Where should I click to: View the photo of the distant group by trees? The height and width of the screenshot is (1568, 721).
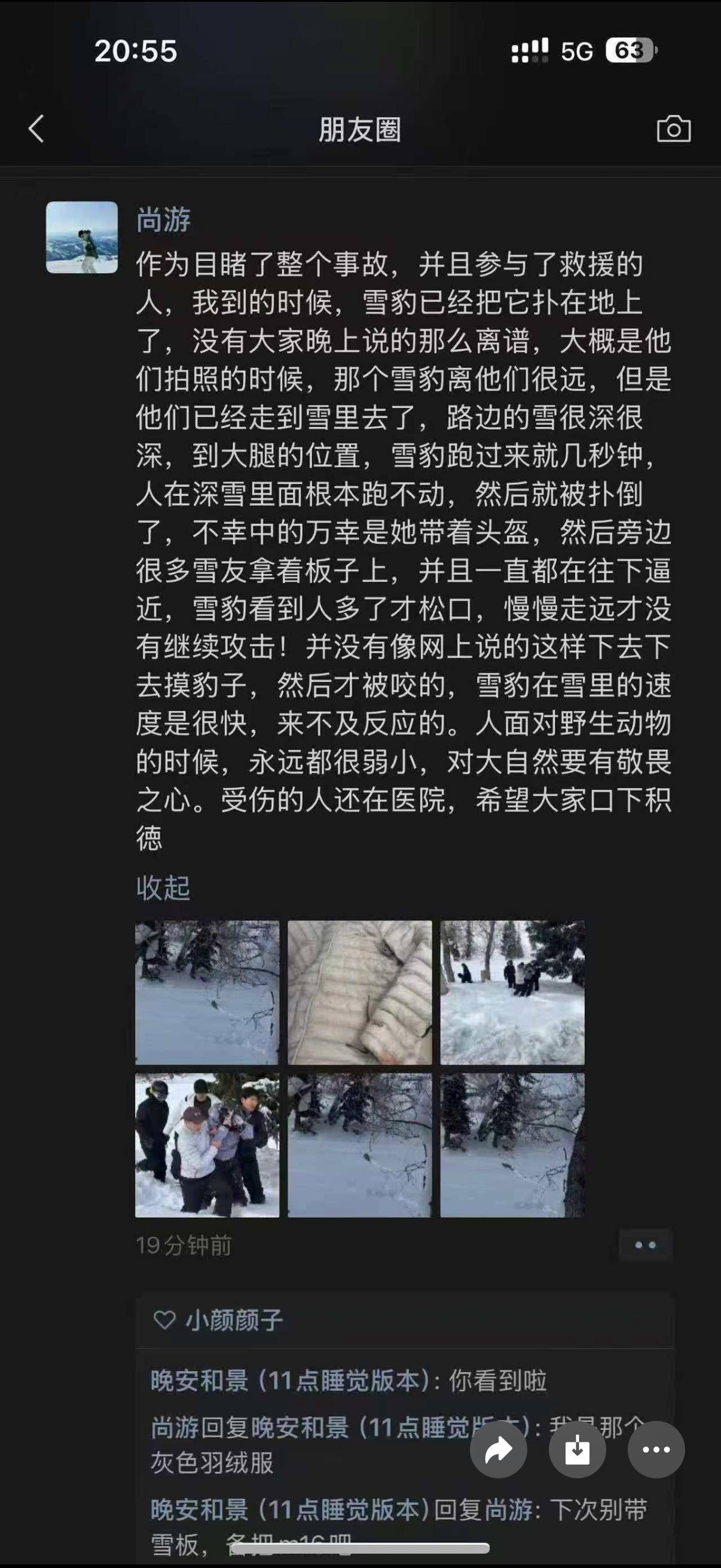point(512,992)
